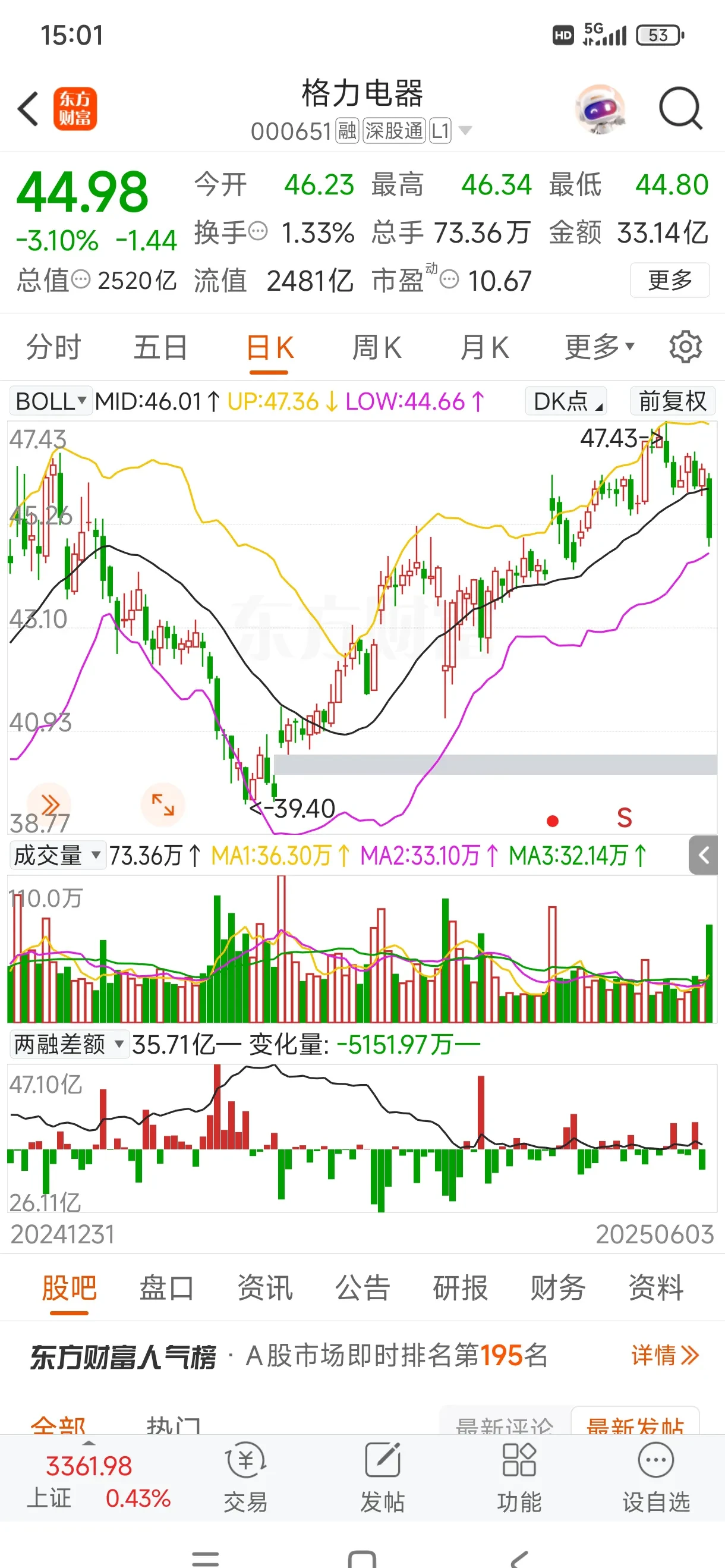
Task: Open the BOLL indicator dropdown
Action: (51, 402)
